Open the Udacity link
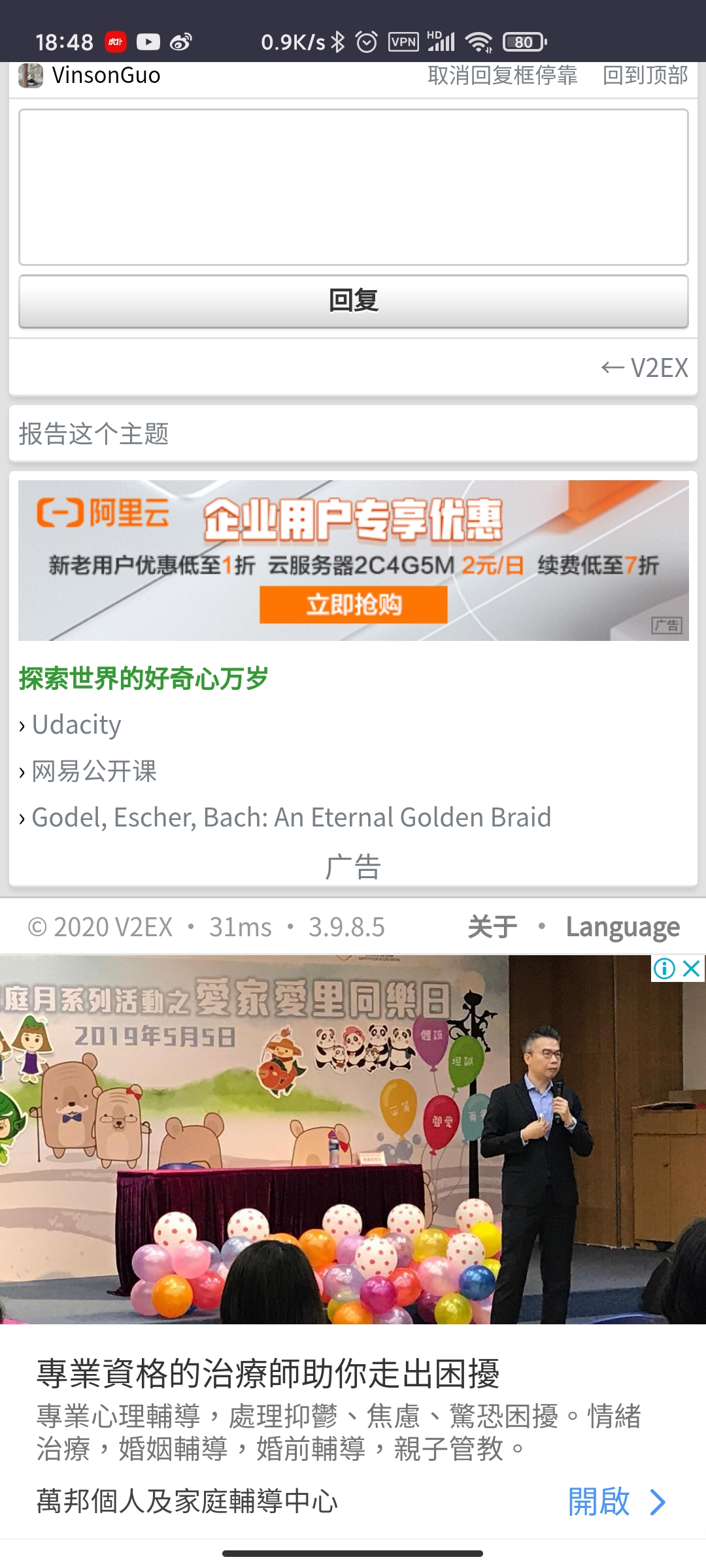The width and height of the screenshot is (706, 1568). [x=76, y=725]
